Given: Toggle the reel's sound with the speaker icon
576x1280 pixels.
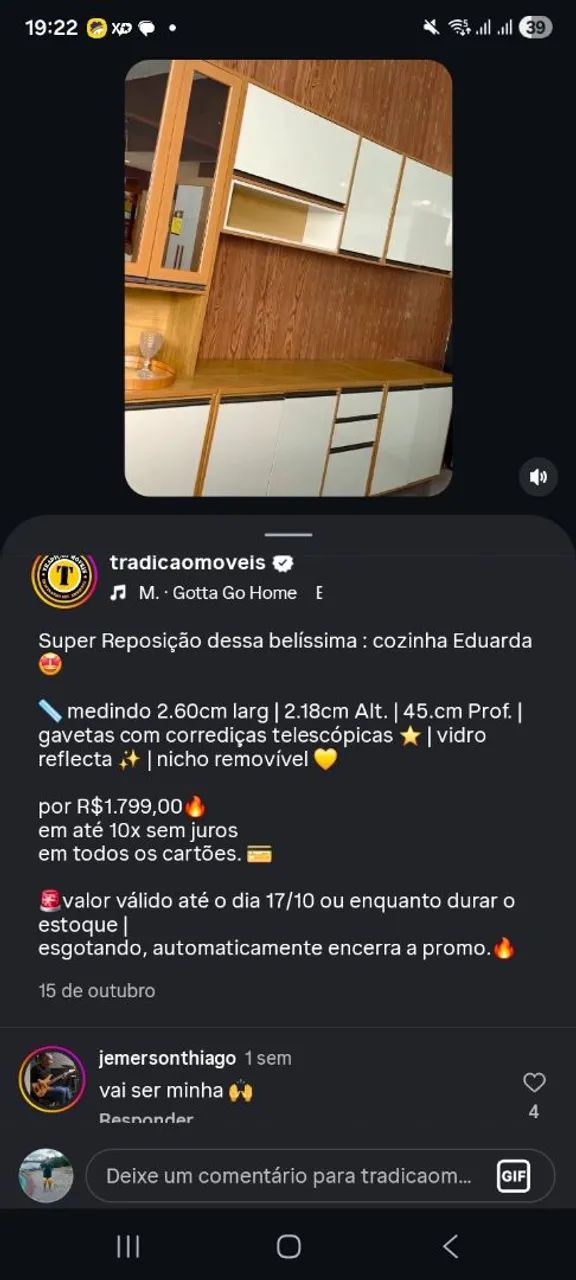Looking at the screenshot, I should coord(538,477).
